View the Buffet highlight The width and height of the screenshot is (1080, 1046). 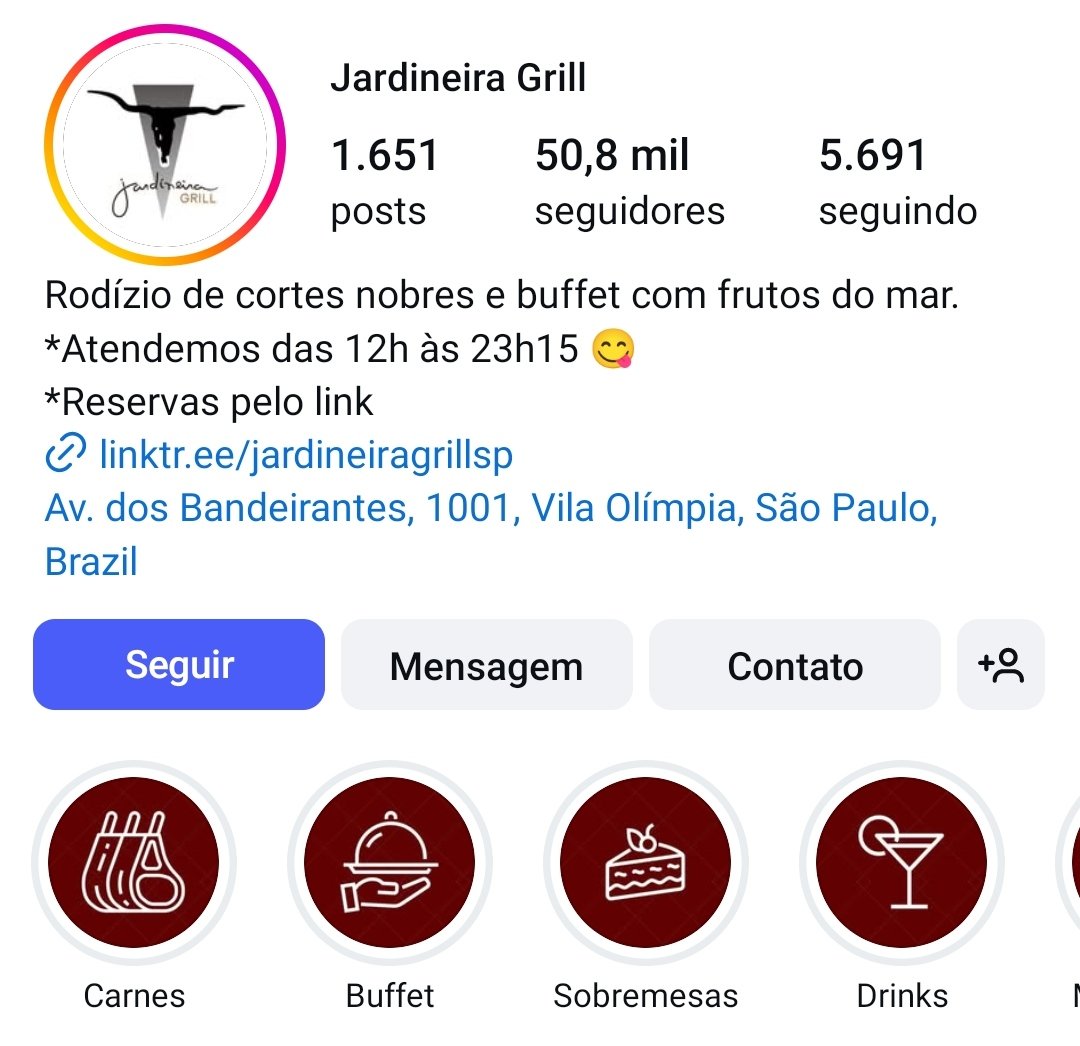(390, 863)
